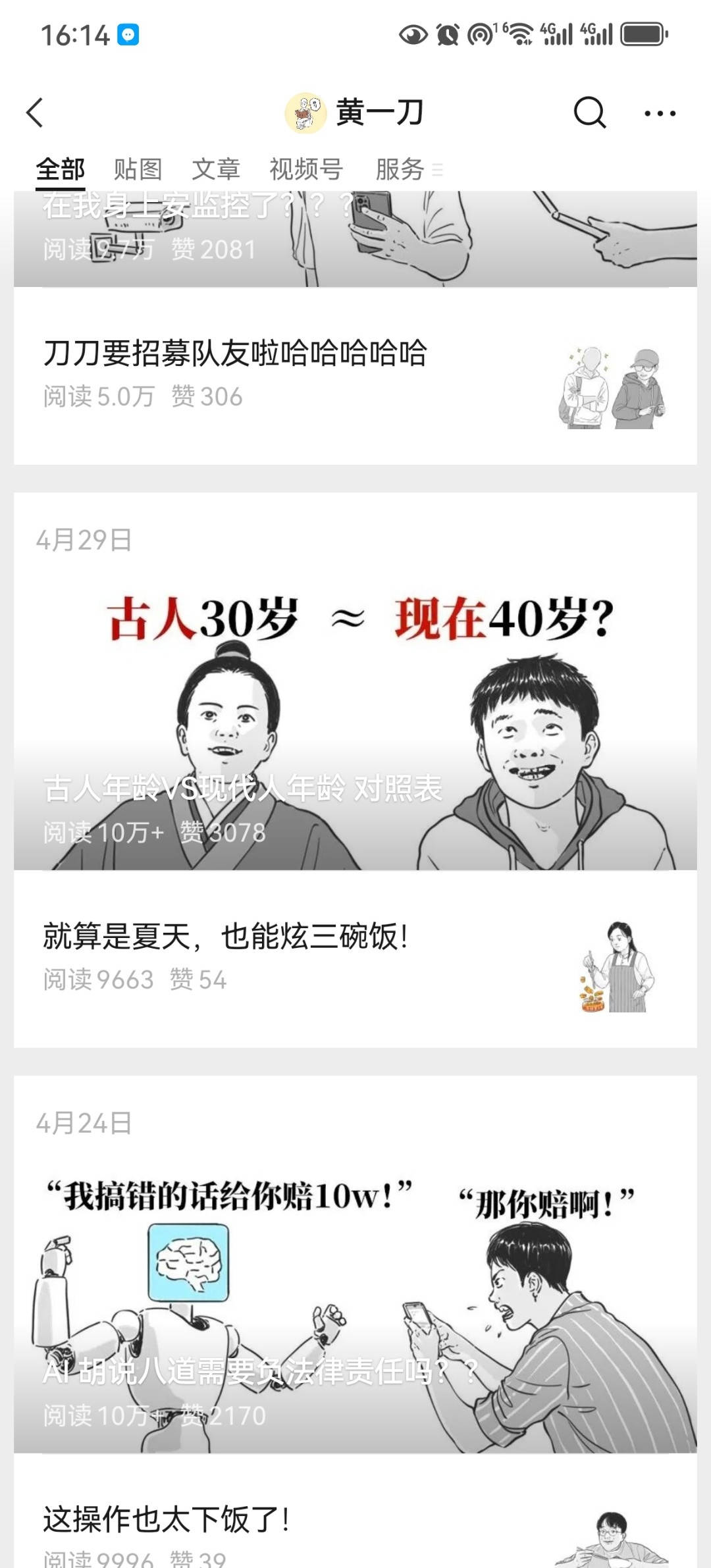The width and height of the screenshot is (711, 1568).
Task: Open article 就算是夏天，也能炫三碗饭!
Action: pyautogui.click(x=355, y=959)
